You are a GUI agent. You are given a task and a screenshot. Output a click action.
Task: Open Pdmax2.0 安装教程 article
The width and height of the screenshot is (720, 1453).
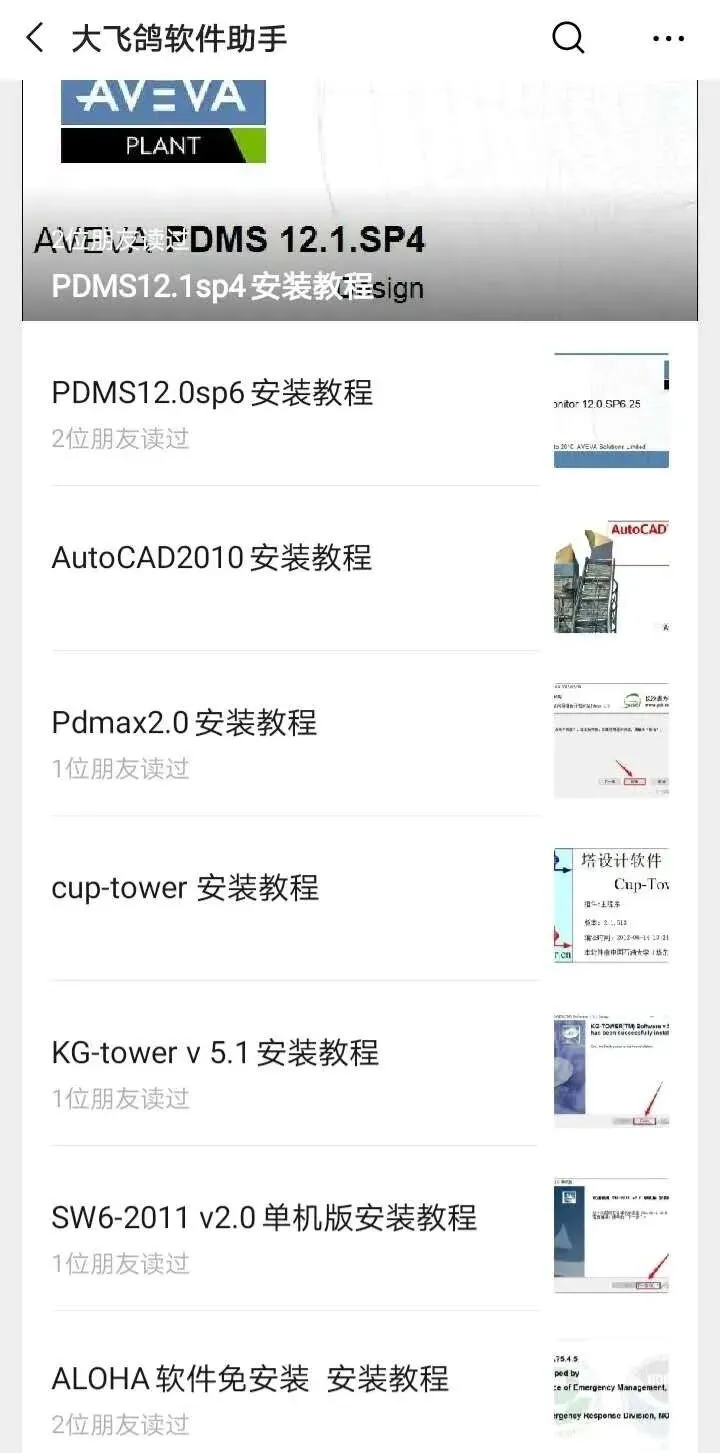185,722
